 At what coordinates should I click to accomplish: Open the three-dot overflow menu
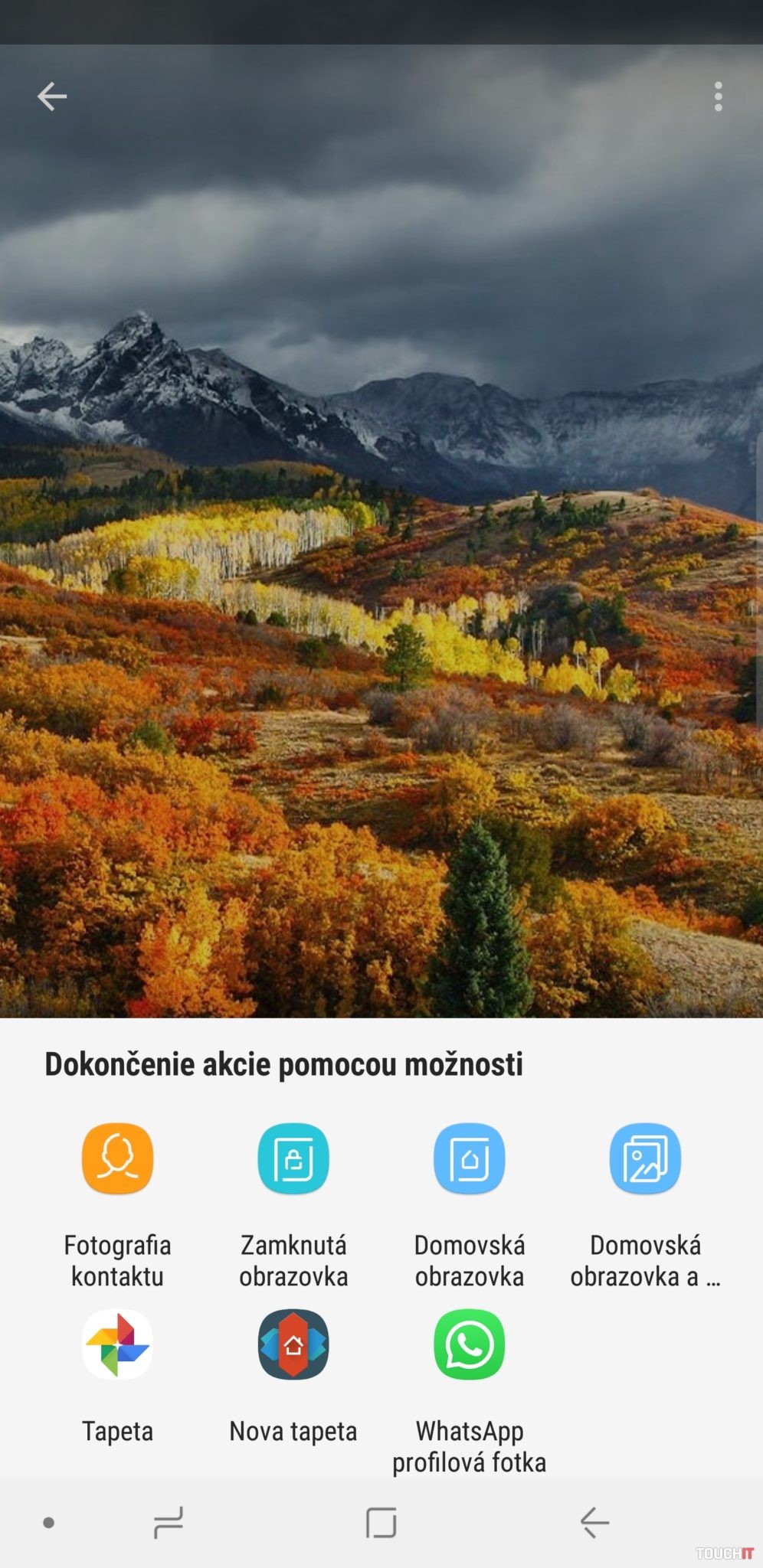click(x=718, y=97)
